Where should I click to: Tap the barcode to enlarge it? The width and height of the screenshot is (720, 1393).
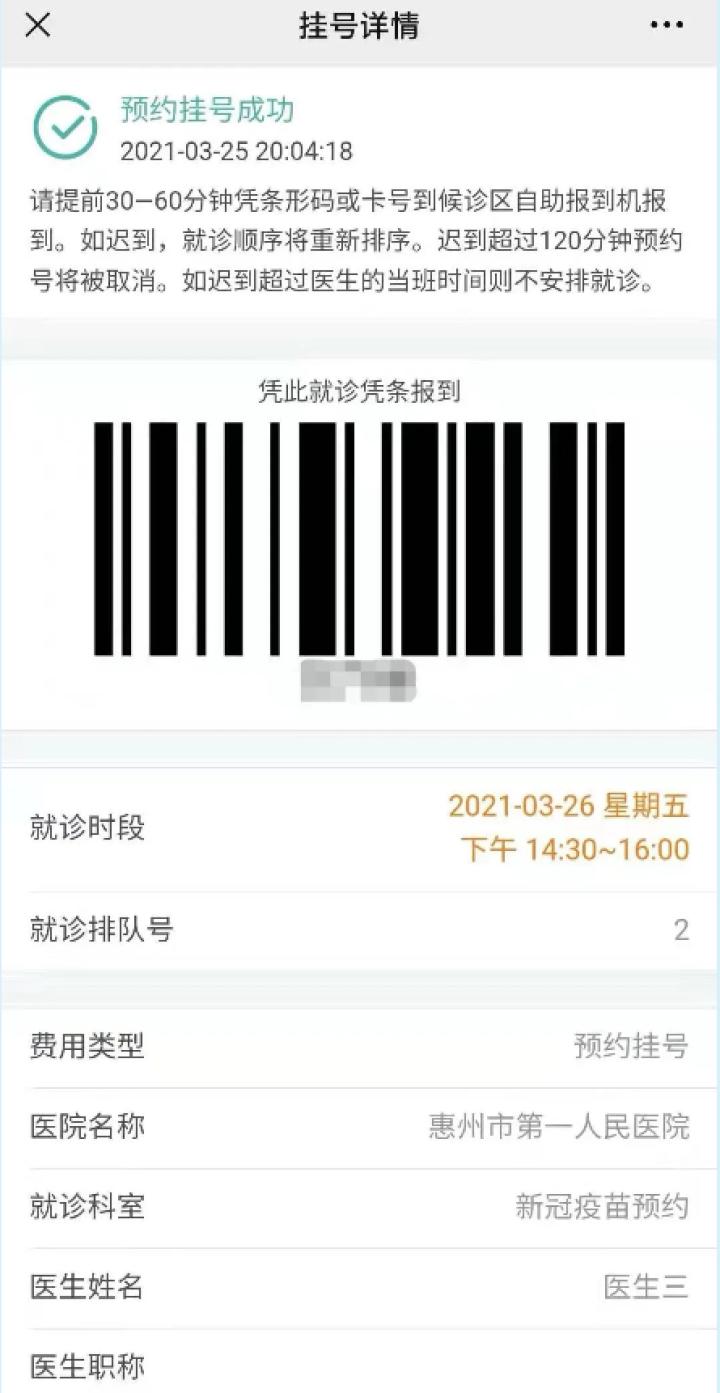coord(360,540)
